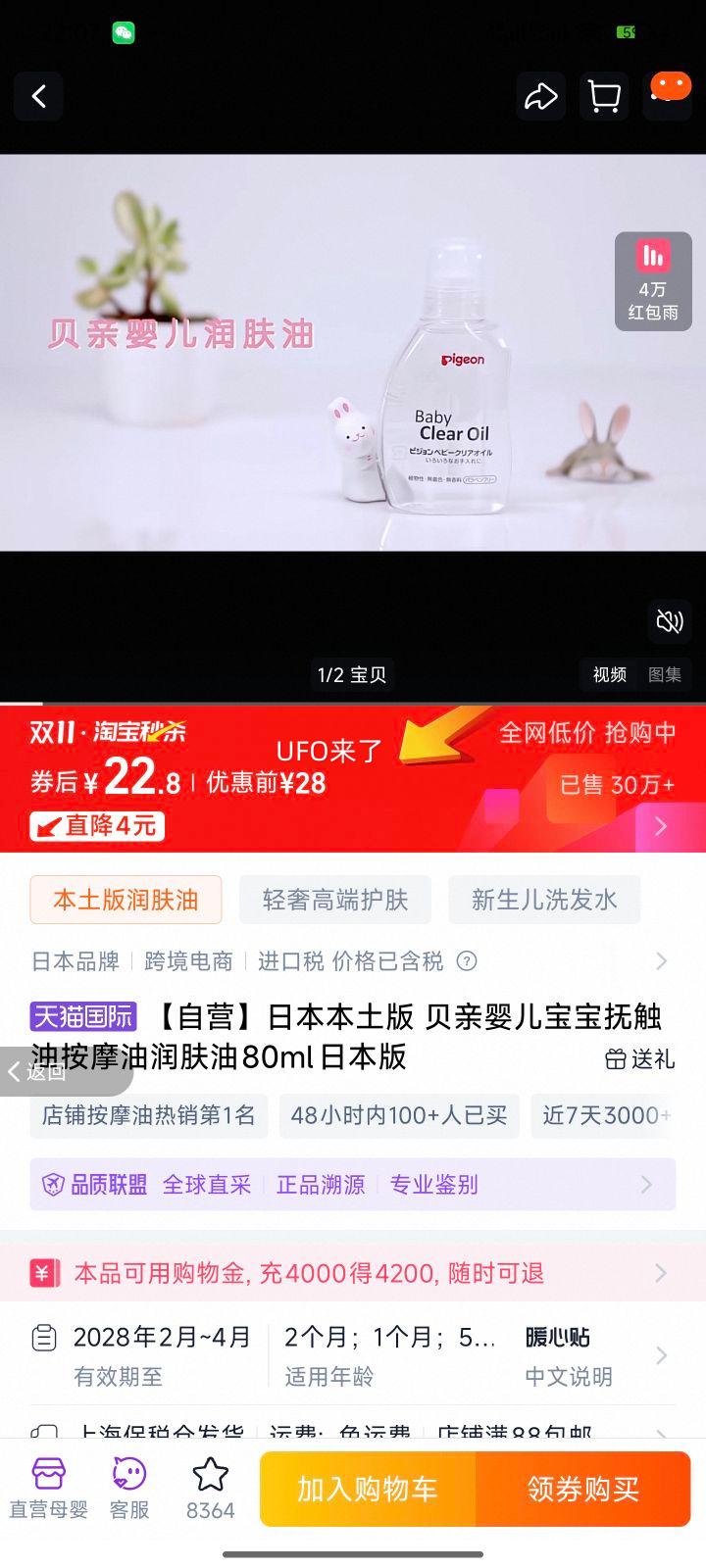Select the 本土版润肤油 filter chip
The width and height of the screenshot is (706, 1568).
coord(126,899)
